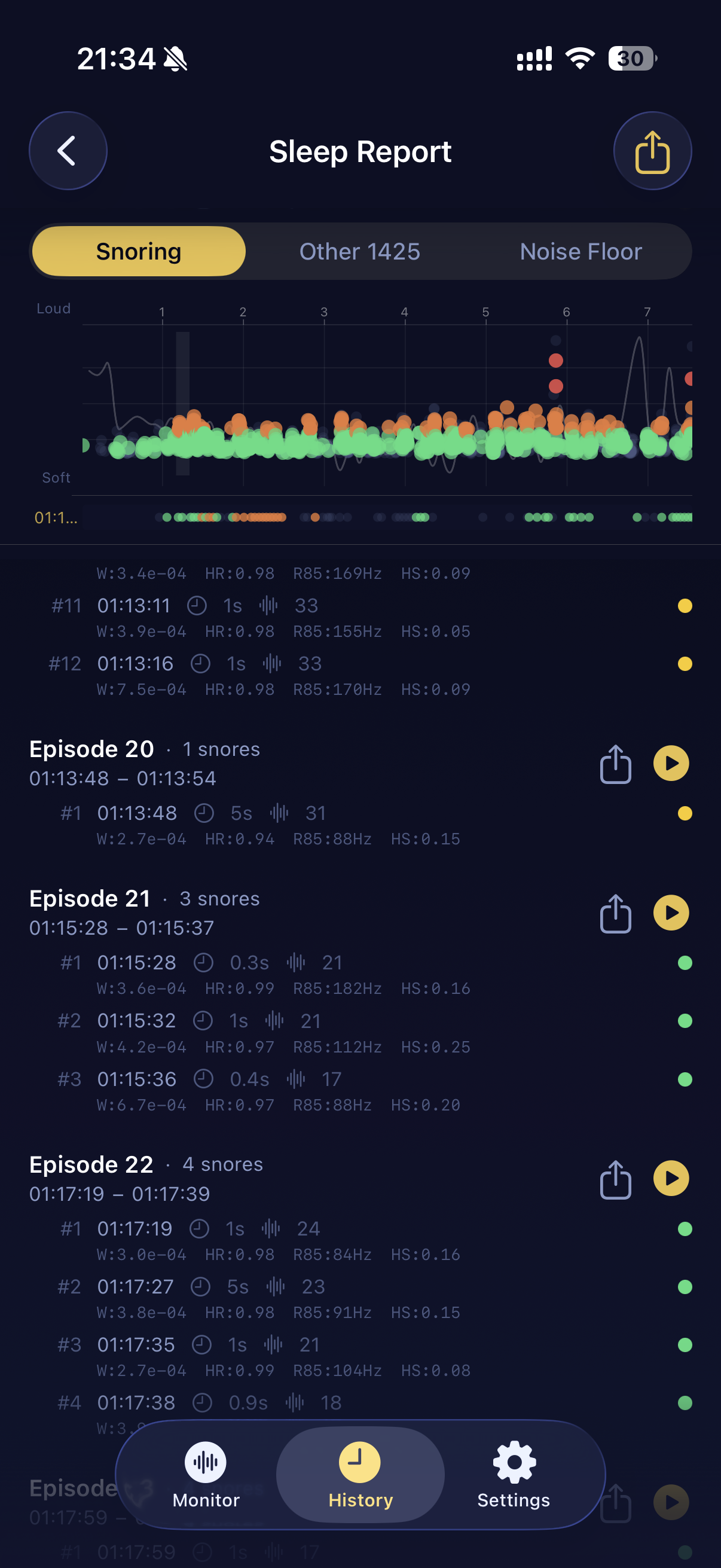Expand Episode 20 snore details
Image resolution: width=721 pixels, height=1568 pixels.
91,749
